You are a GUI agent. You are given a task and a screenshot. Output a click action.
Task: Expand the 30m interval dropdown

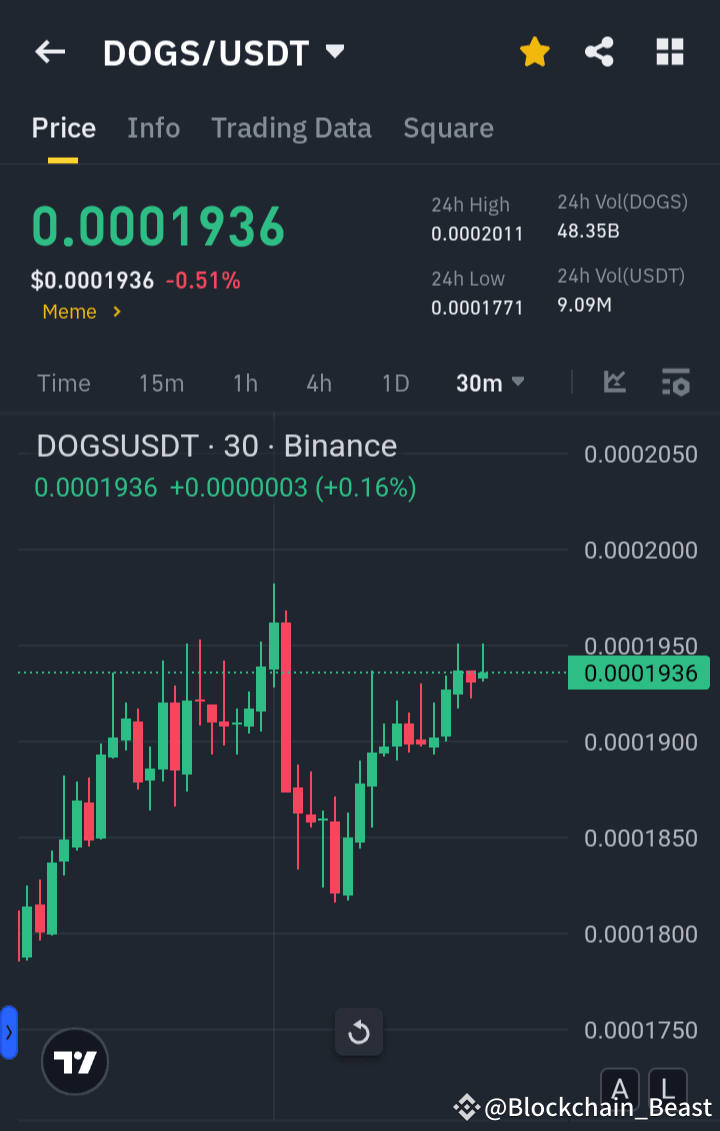pos(490,382)
